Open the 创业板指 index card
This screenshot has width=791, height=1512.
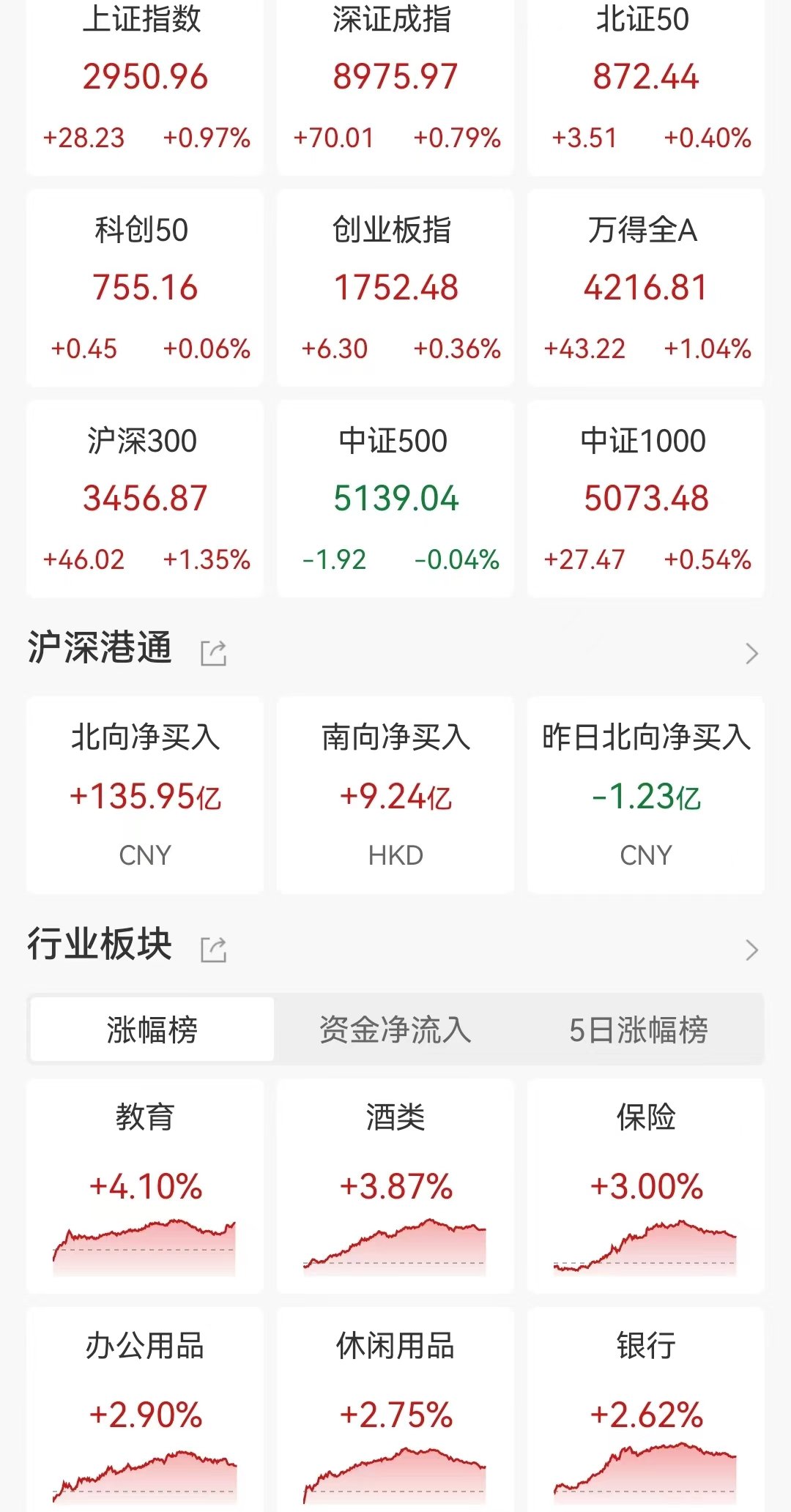pos(395,288)
